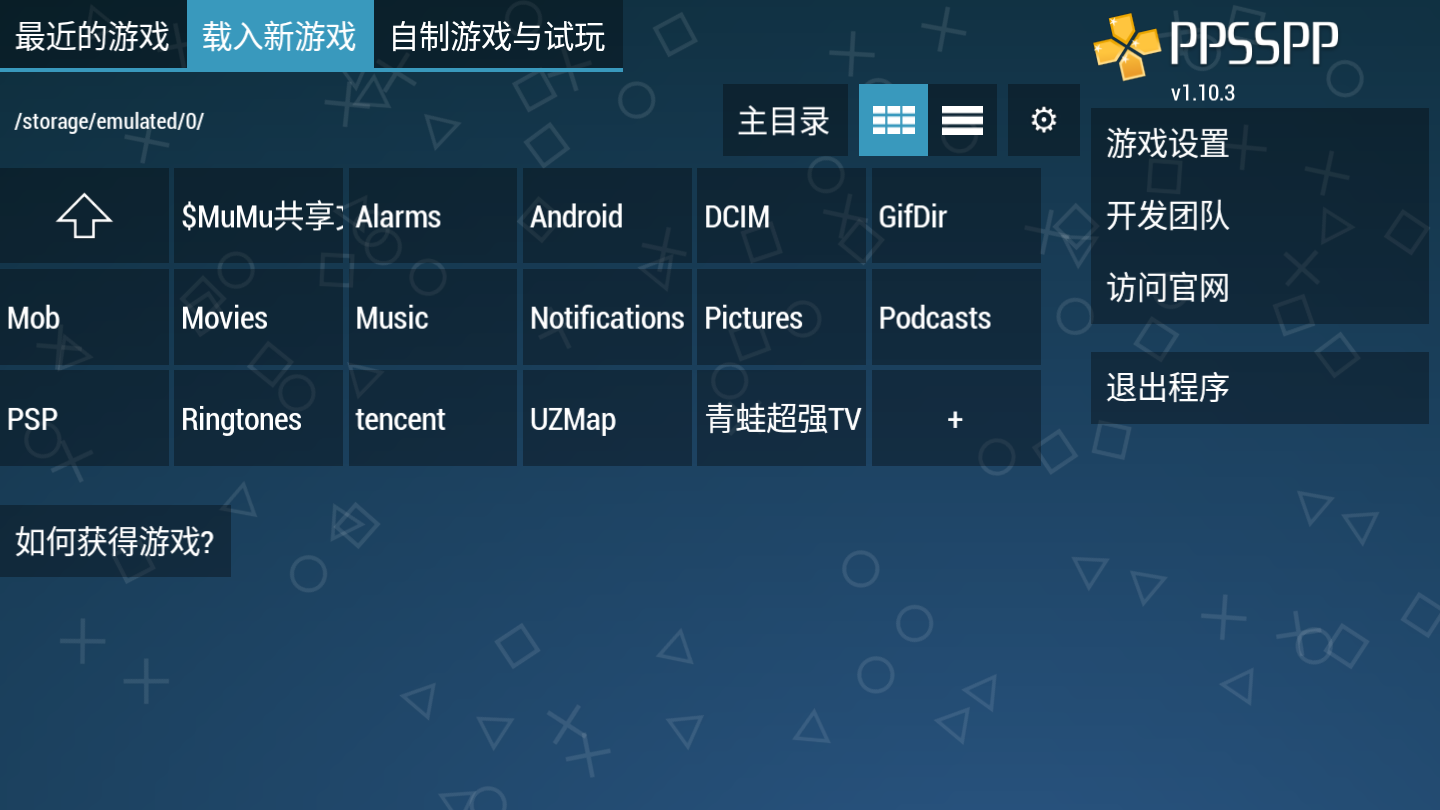The width and height of the screenshot is (1440, 810).
Task: Select the list view layout
Action: [962, 121]
